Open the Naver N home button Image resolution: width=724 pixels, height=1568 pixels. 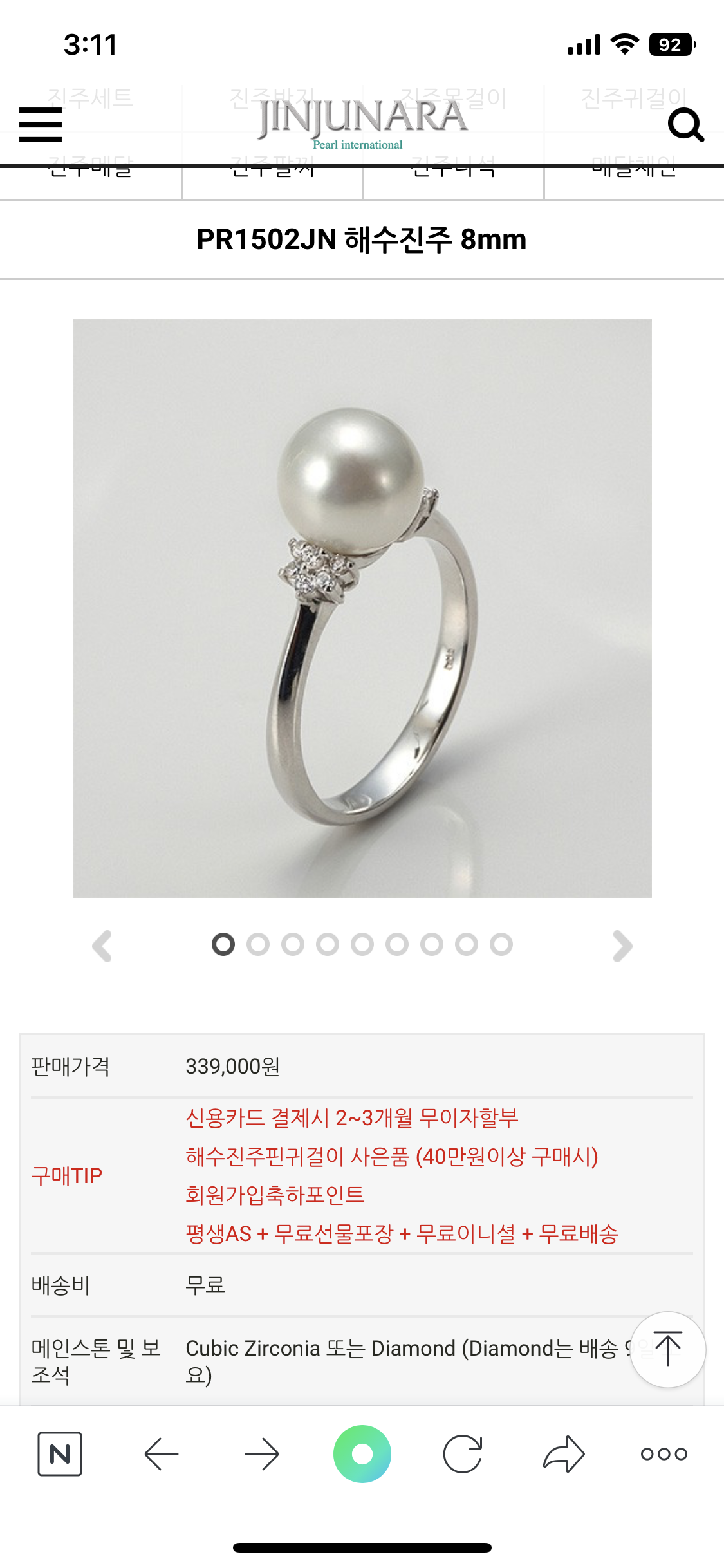tap(60, 1453)
